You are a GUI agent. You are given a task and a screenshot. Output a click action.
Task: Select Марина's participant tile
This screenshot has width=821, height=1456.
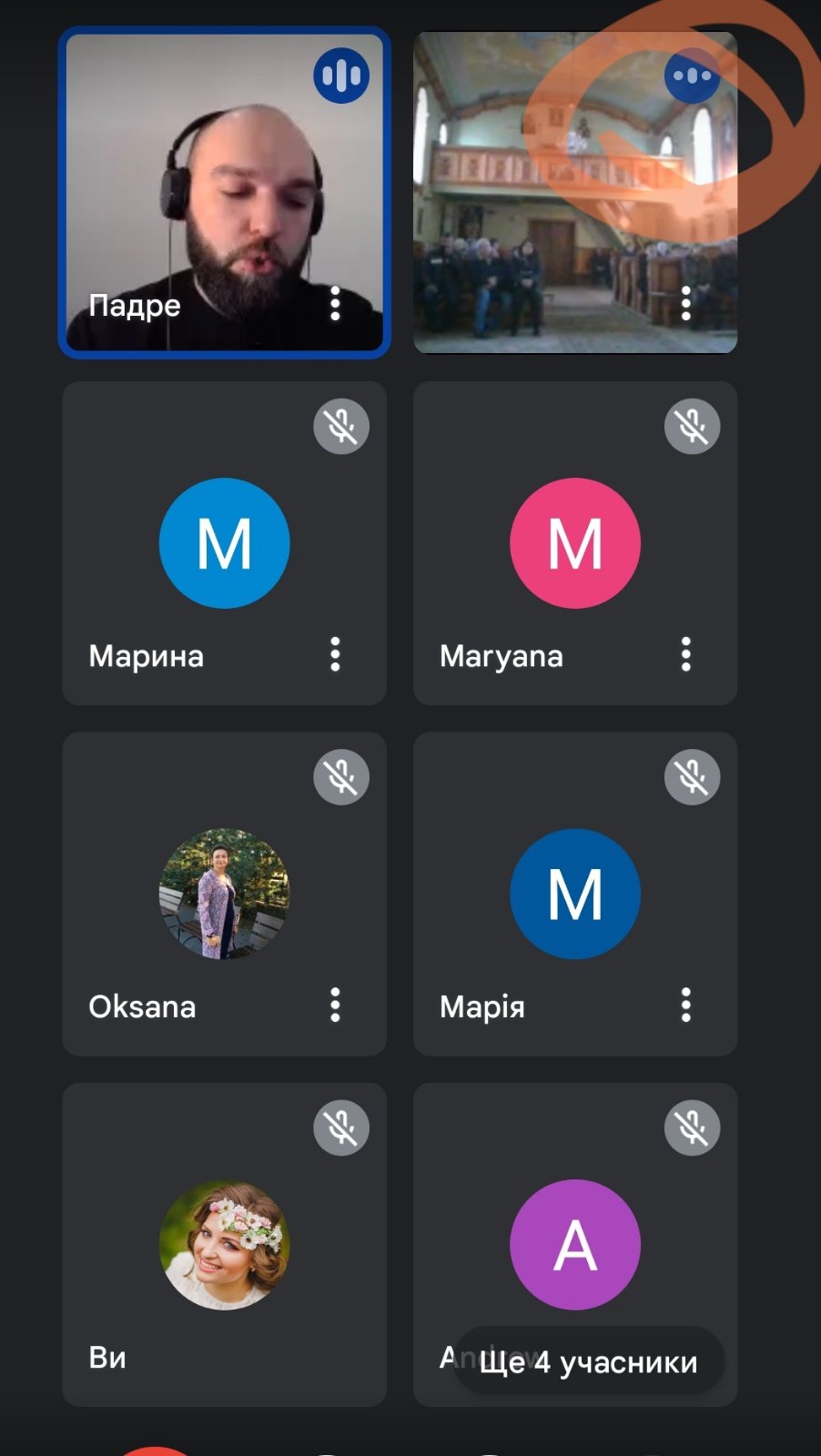(224, 543)
